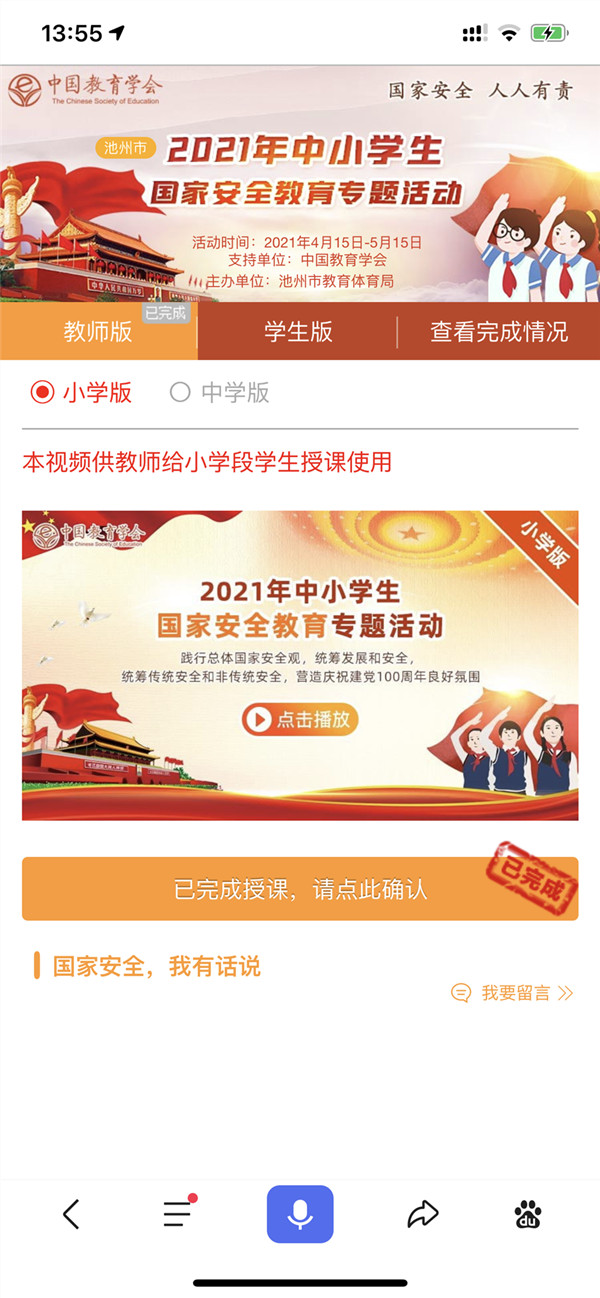Image resolution: width=600 pixels, height=1298 pixels.
Task: Go back with the browser back arrow
Action: pos(71,1214)
